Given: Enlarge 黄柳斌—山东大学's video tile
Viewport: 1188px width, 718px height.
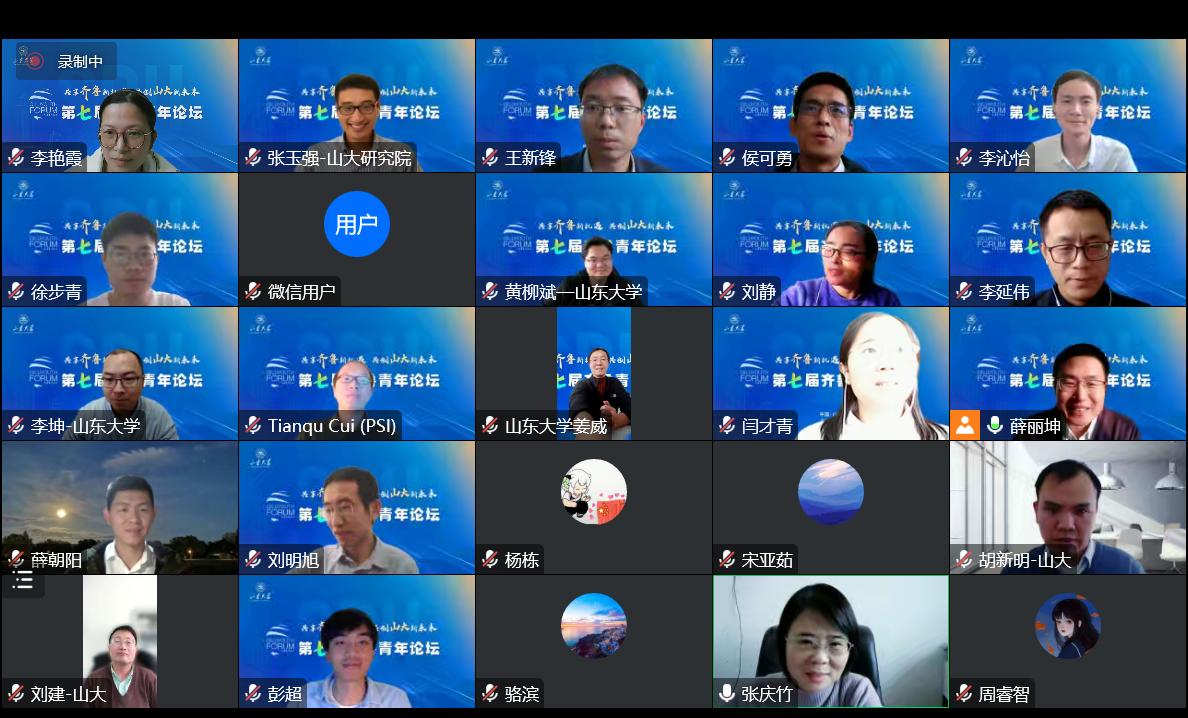Looking at the screenshot, I should coord(594,240).
